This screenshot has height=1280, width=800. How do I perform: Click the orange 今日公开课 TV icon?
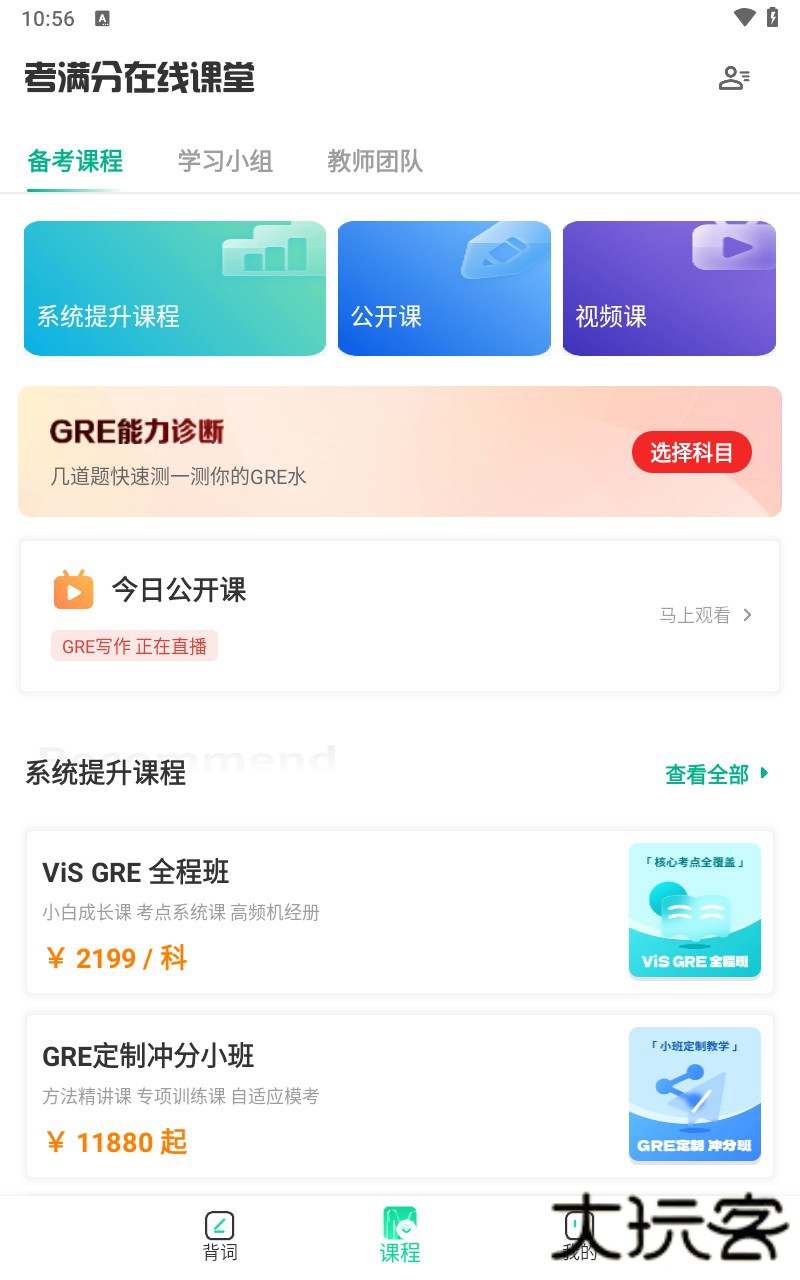coord(72,590)
